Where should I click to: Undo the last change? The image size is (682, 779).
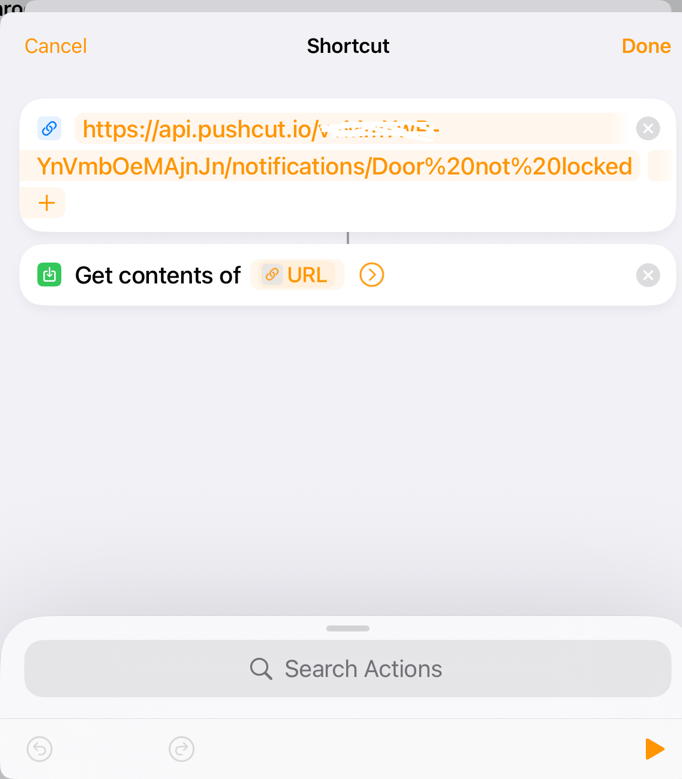coord(39,748)
